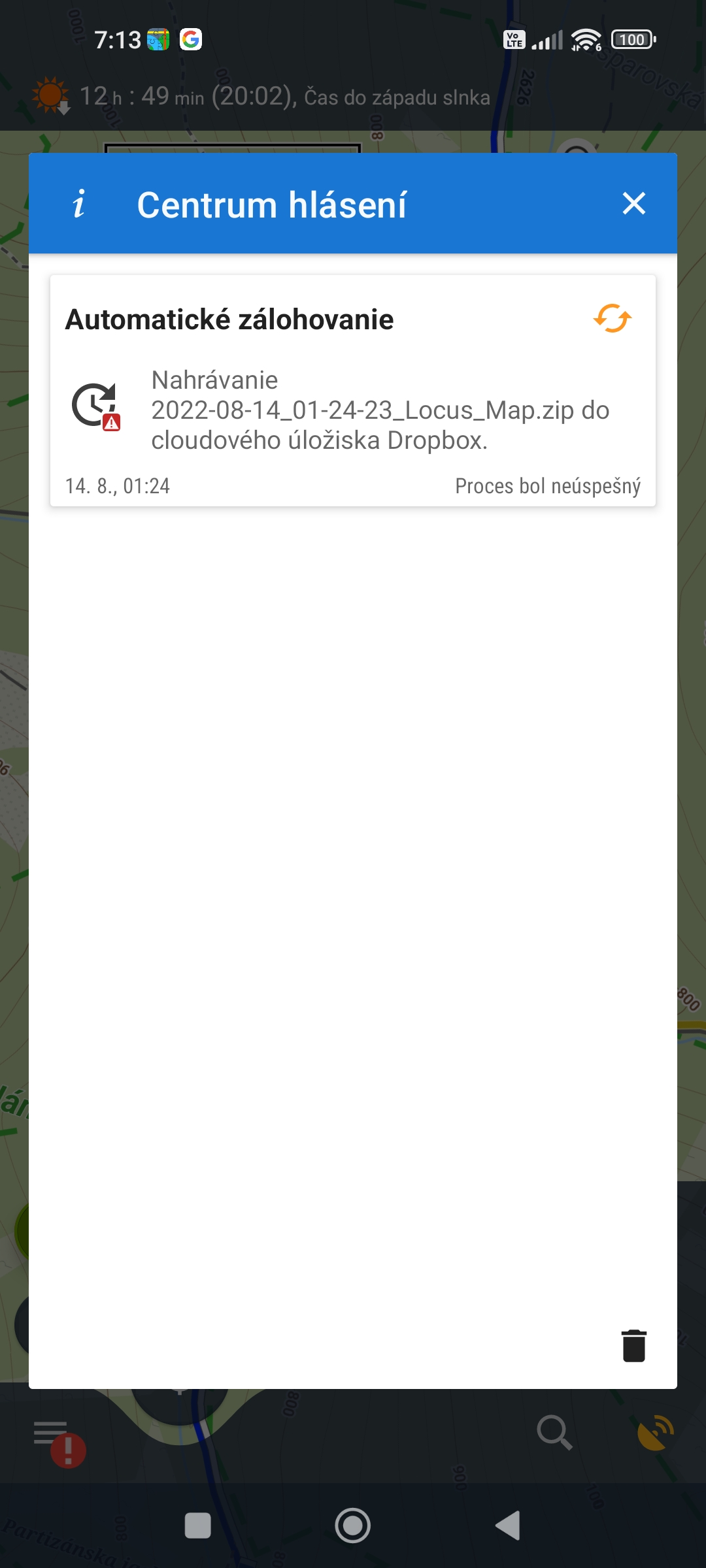
Task: Go to the home screen
Action: click(353, 1526)
